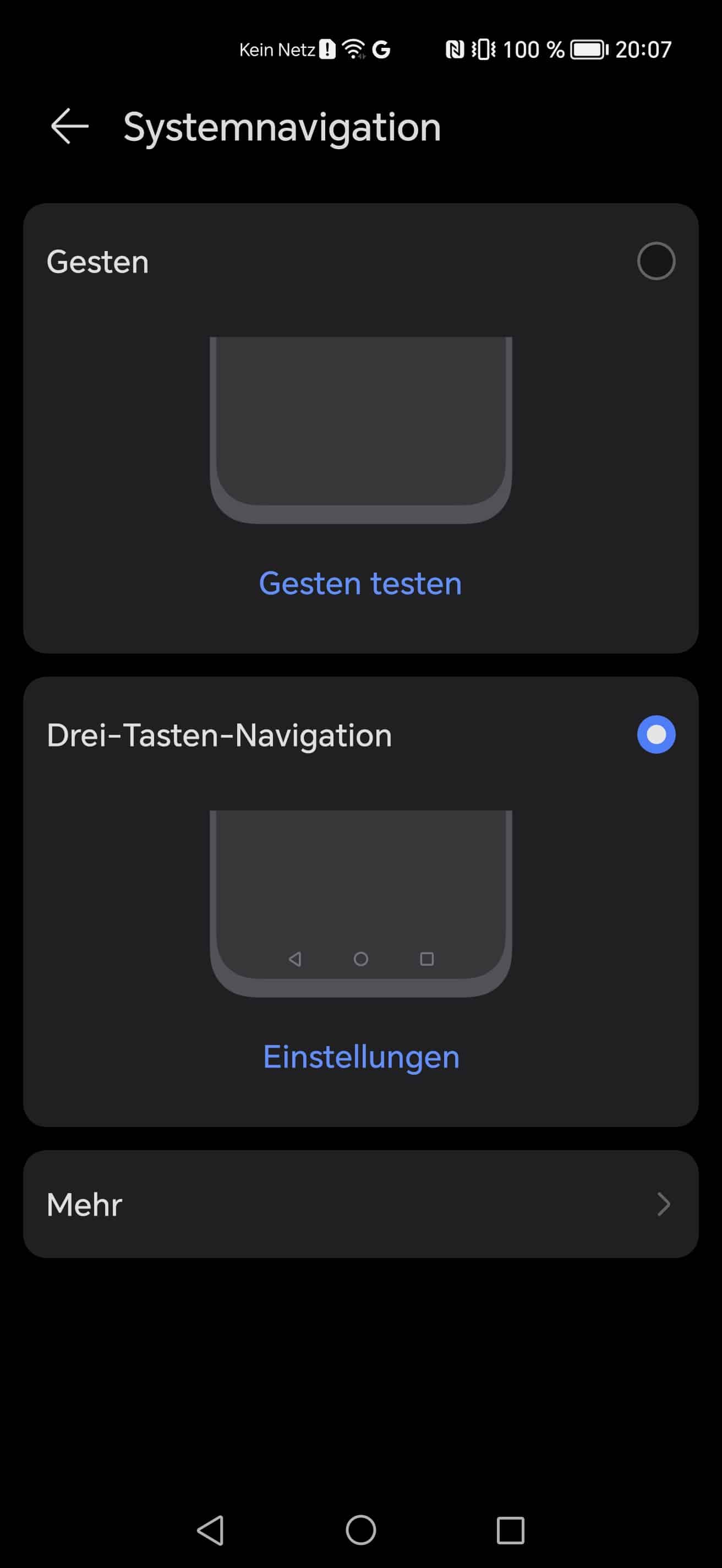This screenshot has width=722, height=1568.
Task: Open recent apps from navigation bar
Action: click(x=510, y=1529)
